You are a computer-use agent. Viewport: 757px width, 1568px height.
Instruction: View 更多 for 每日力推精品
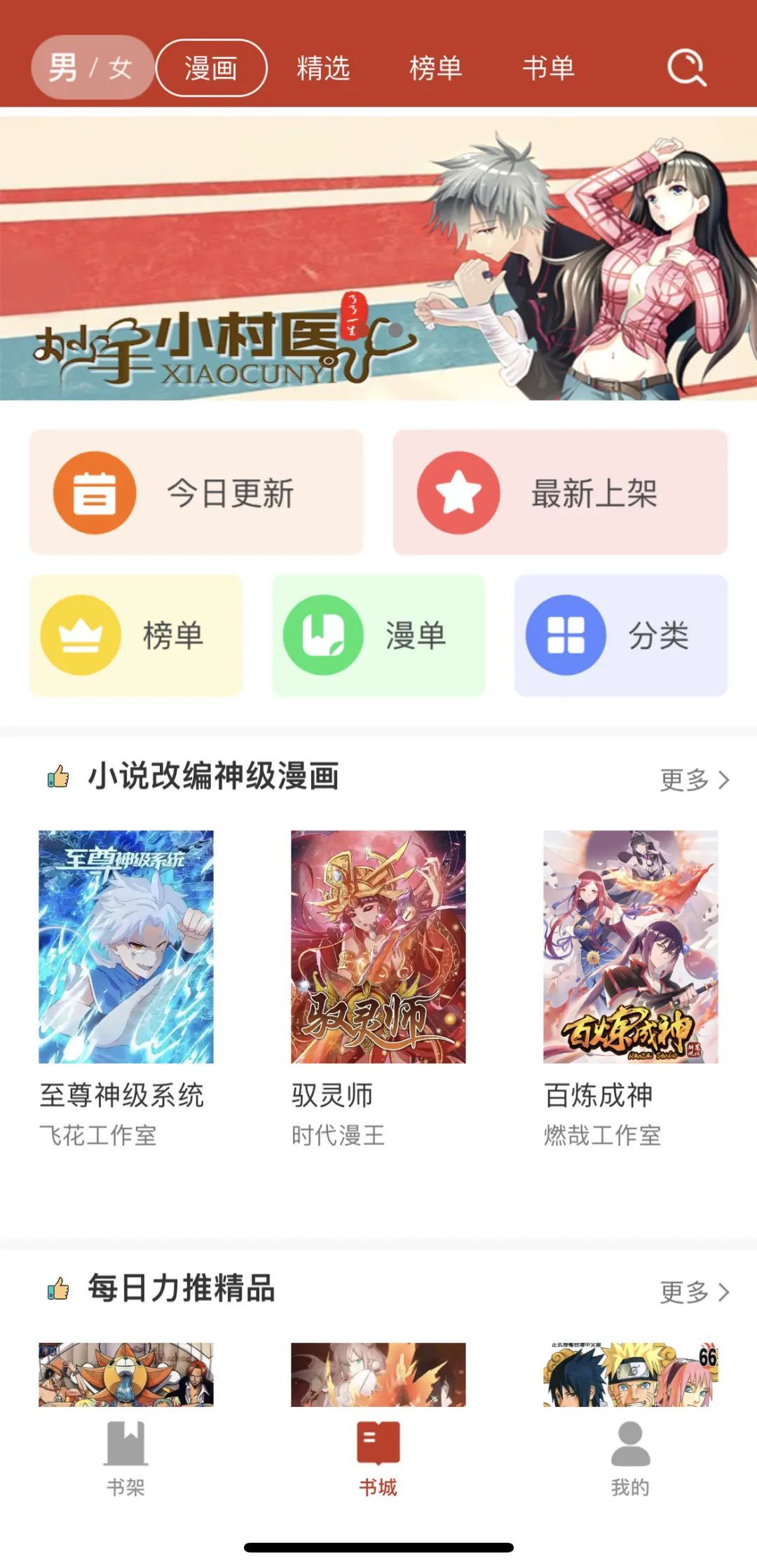point(694,1291)
